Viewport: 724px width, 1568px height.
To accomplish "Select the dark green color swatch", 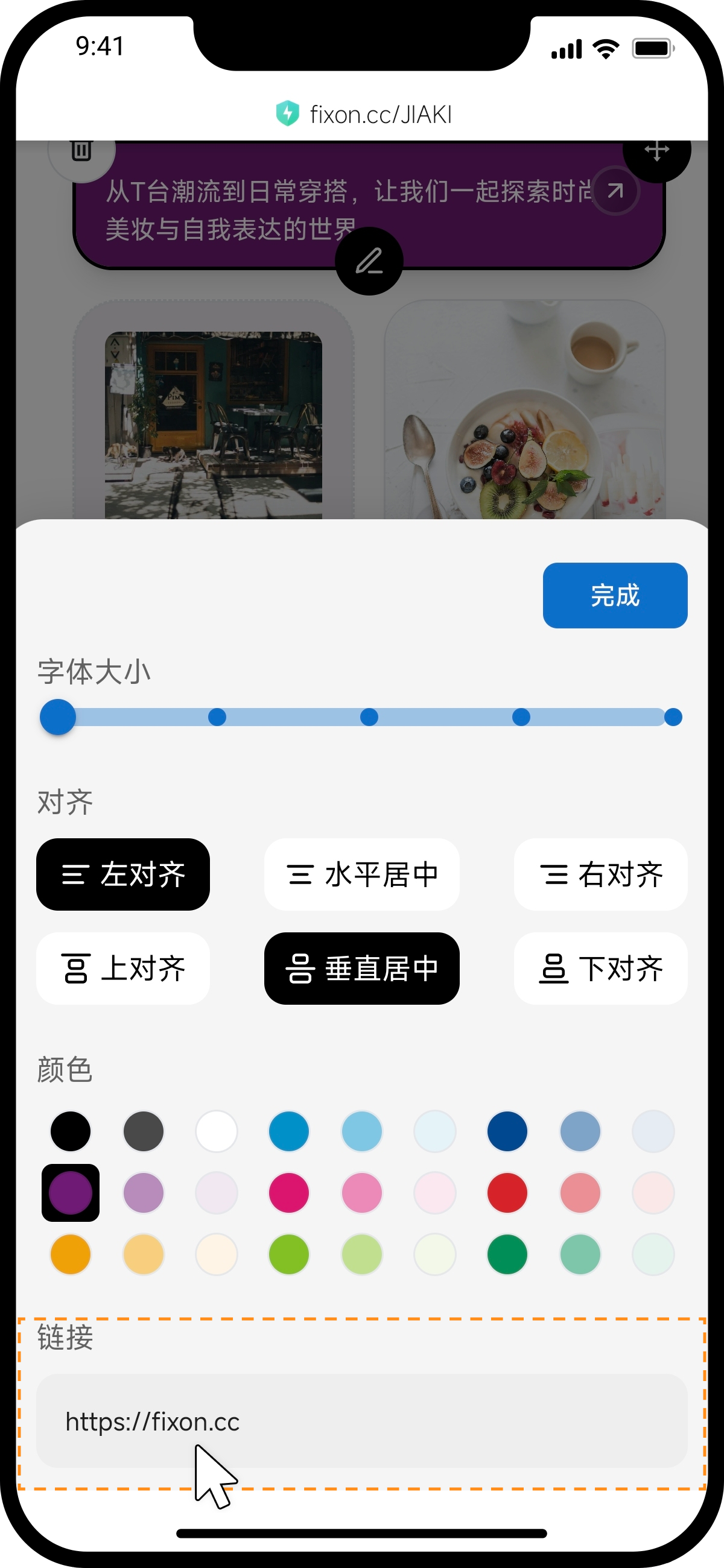I will [x=507, y=1254].
